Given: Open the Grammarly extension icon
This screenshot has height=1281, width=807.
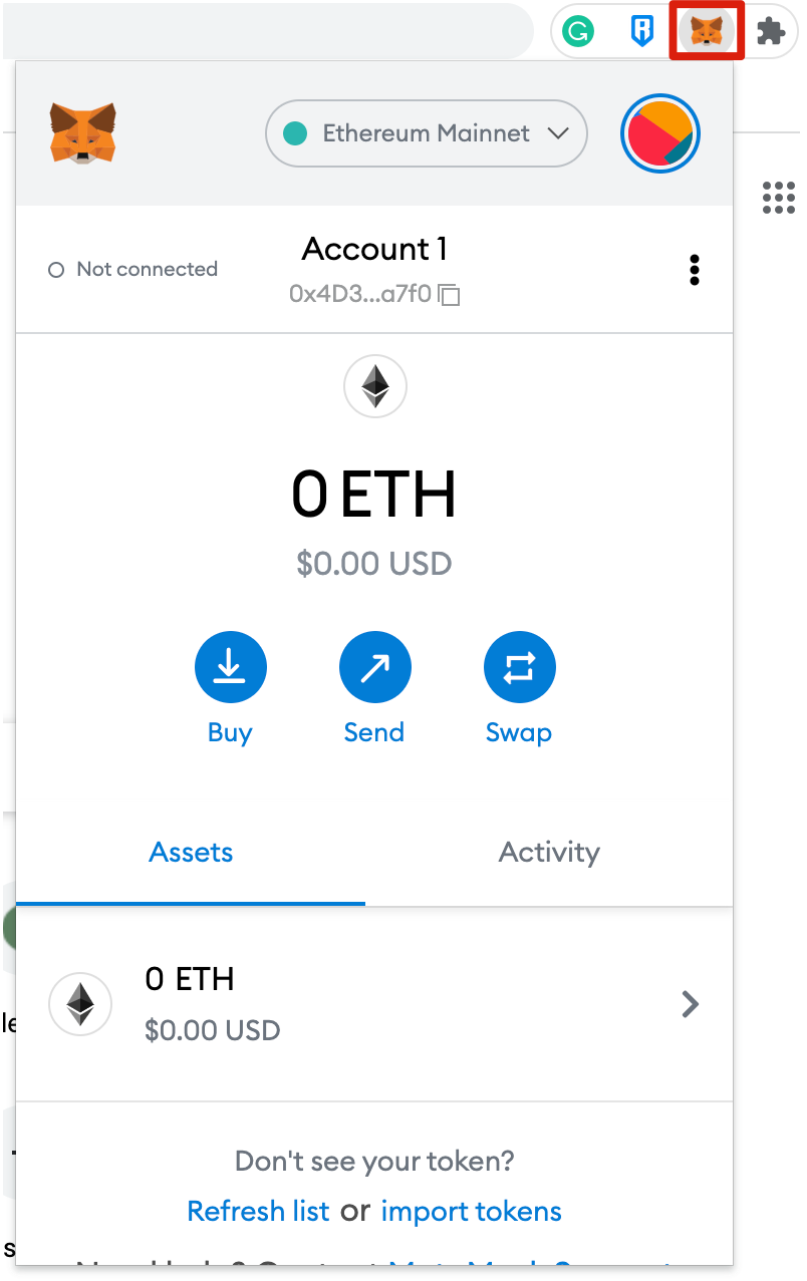Looking at the screenshot, I should [577, 32].
